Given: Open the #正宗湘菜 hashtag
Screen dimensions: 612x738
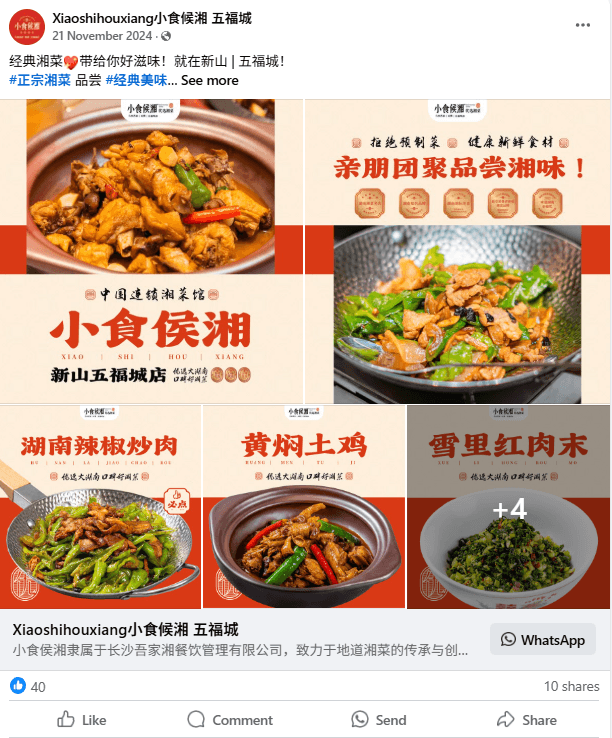Looking at the screenshot, I should coord(39,80).
